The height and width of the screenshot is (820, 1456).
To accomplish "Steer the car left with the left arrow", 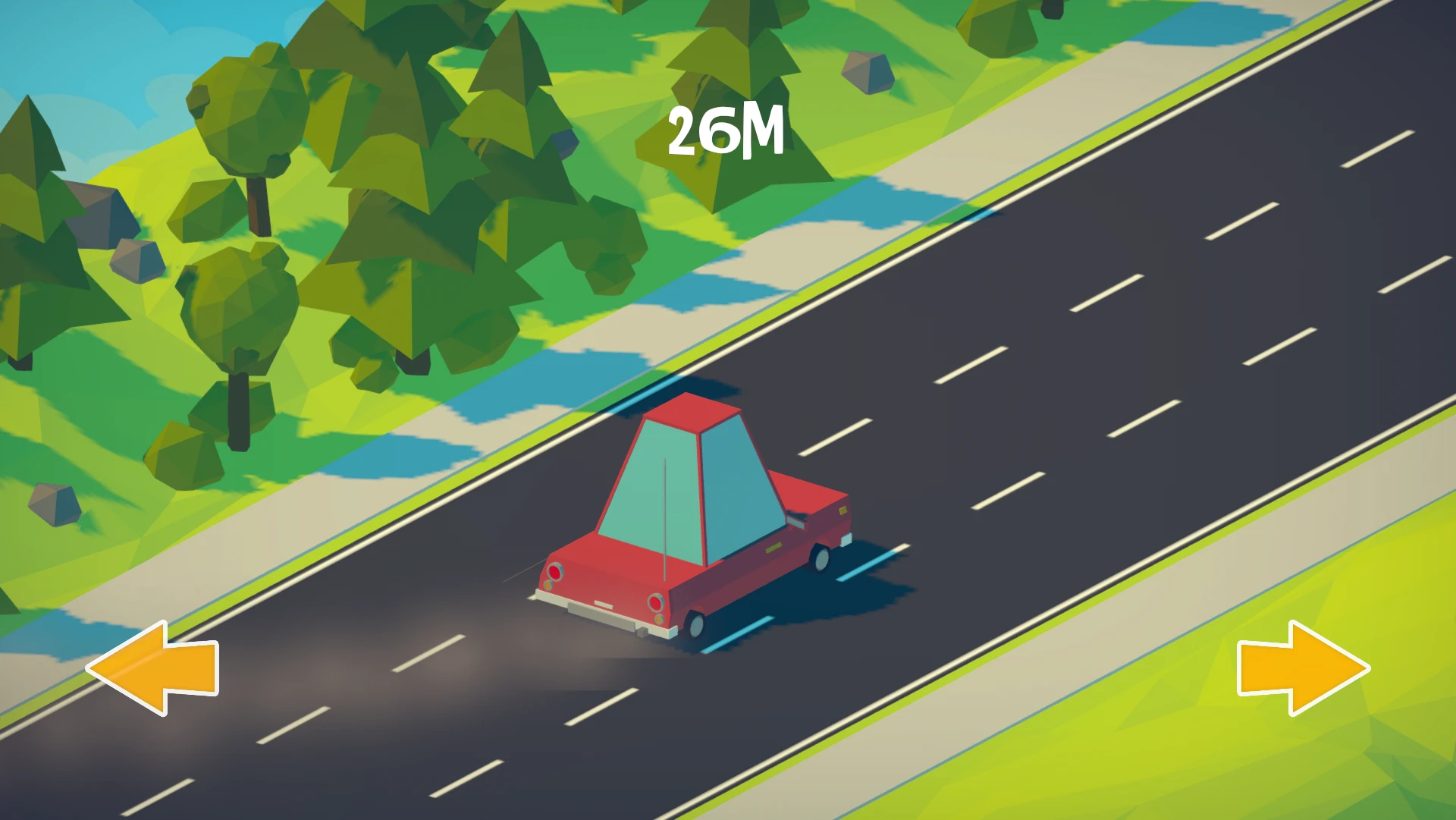I will click(154, 668).
